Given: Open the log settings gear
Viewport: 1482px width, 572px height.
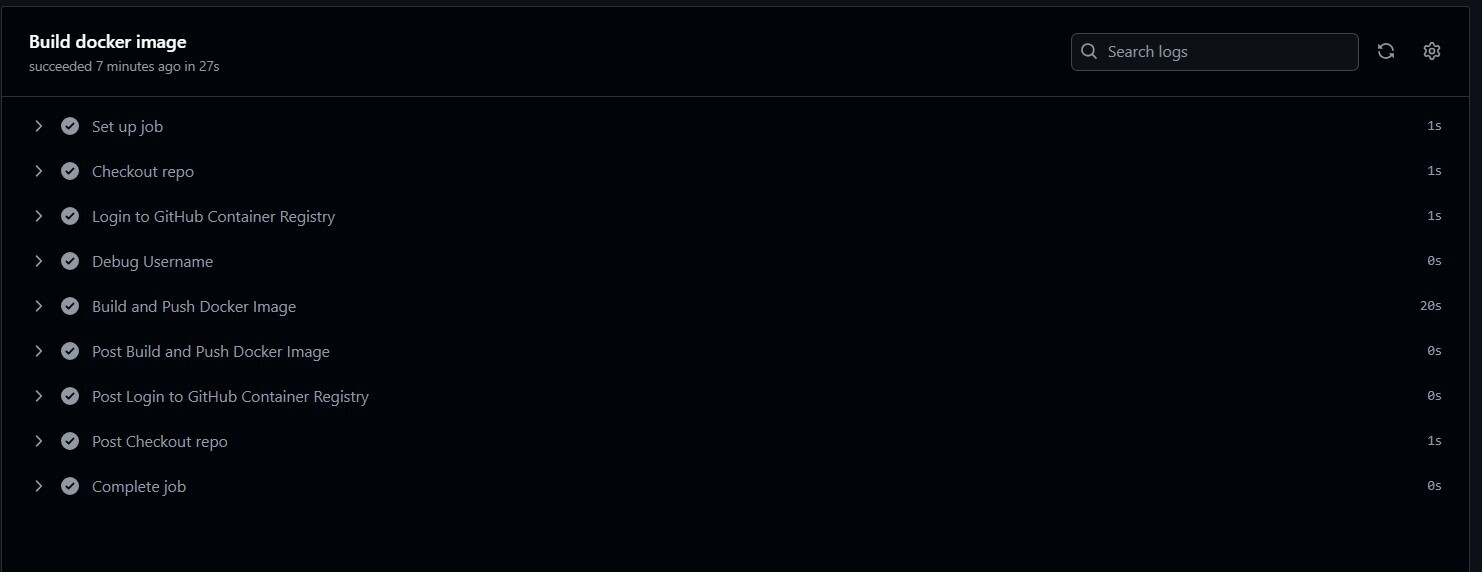Looking at the screenshot, I should tap(1431, 52).
